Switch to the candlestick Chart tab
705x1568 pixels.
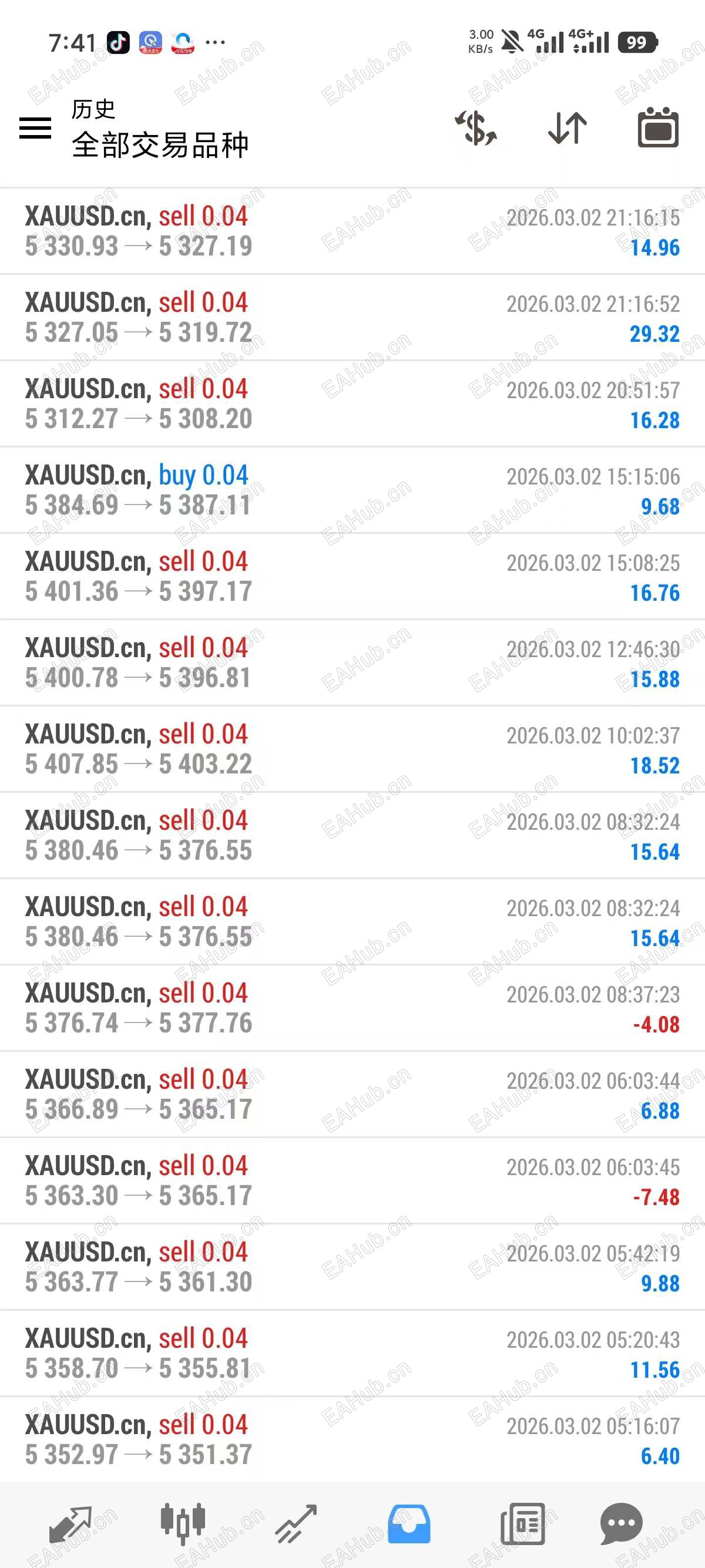click(183, 1524)
